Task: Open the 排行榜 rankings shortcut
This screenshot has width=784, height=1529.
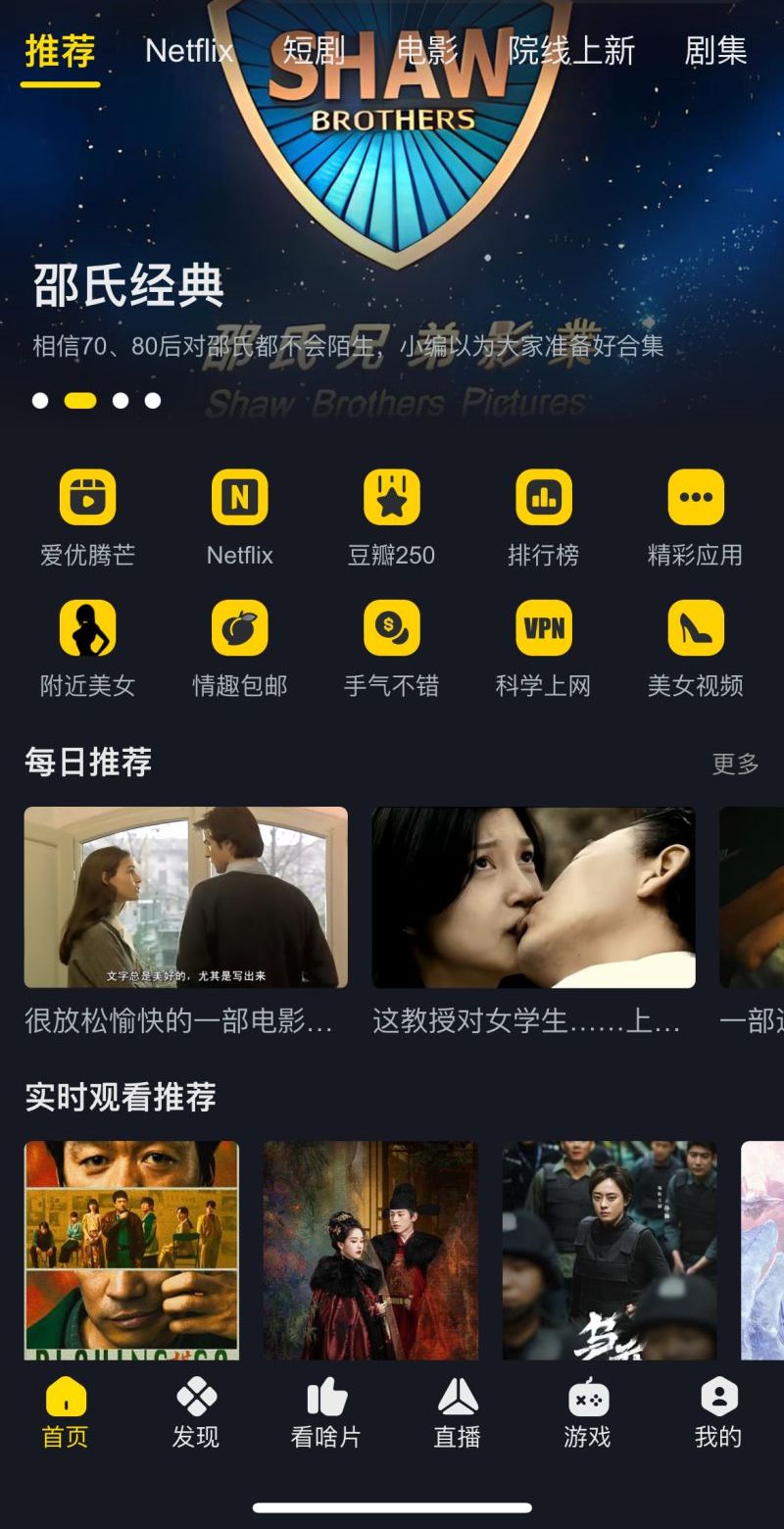Action: pos(544,518)
